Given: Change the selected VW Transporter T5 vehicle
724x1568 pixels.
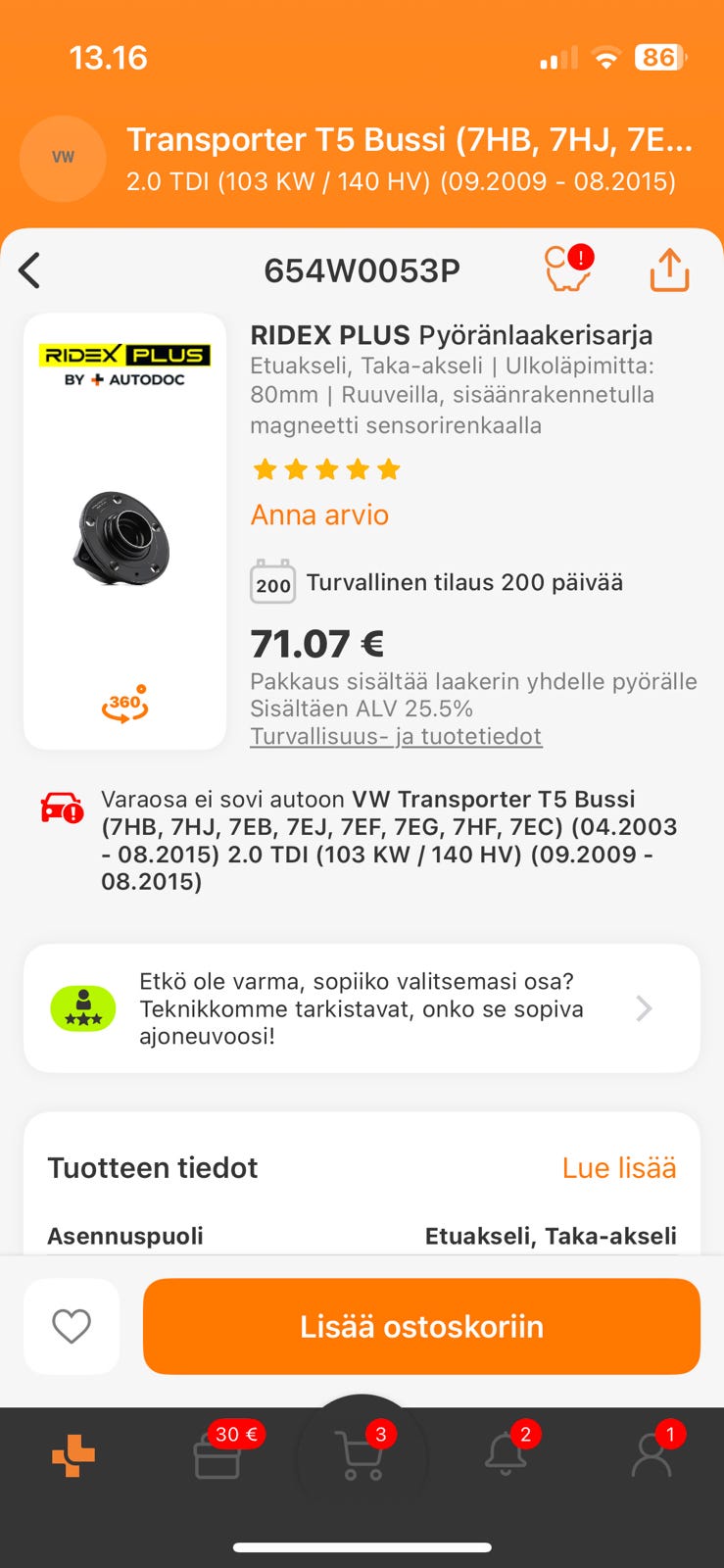Looking at the screenshot, I should (x=362, y=159).
